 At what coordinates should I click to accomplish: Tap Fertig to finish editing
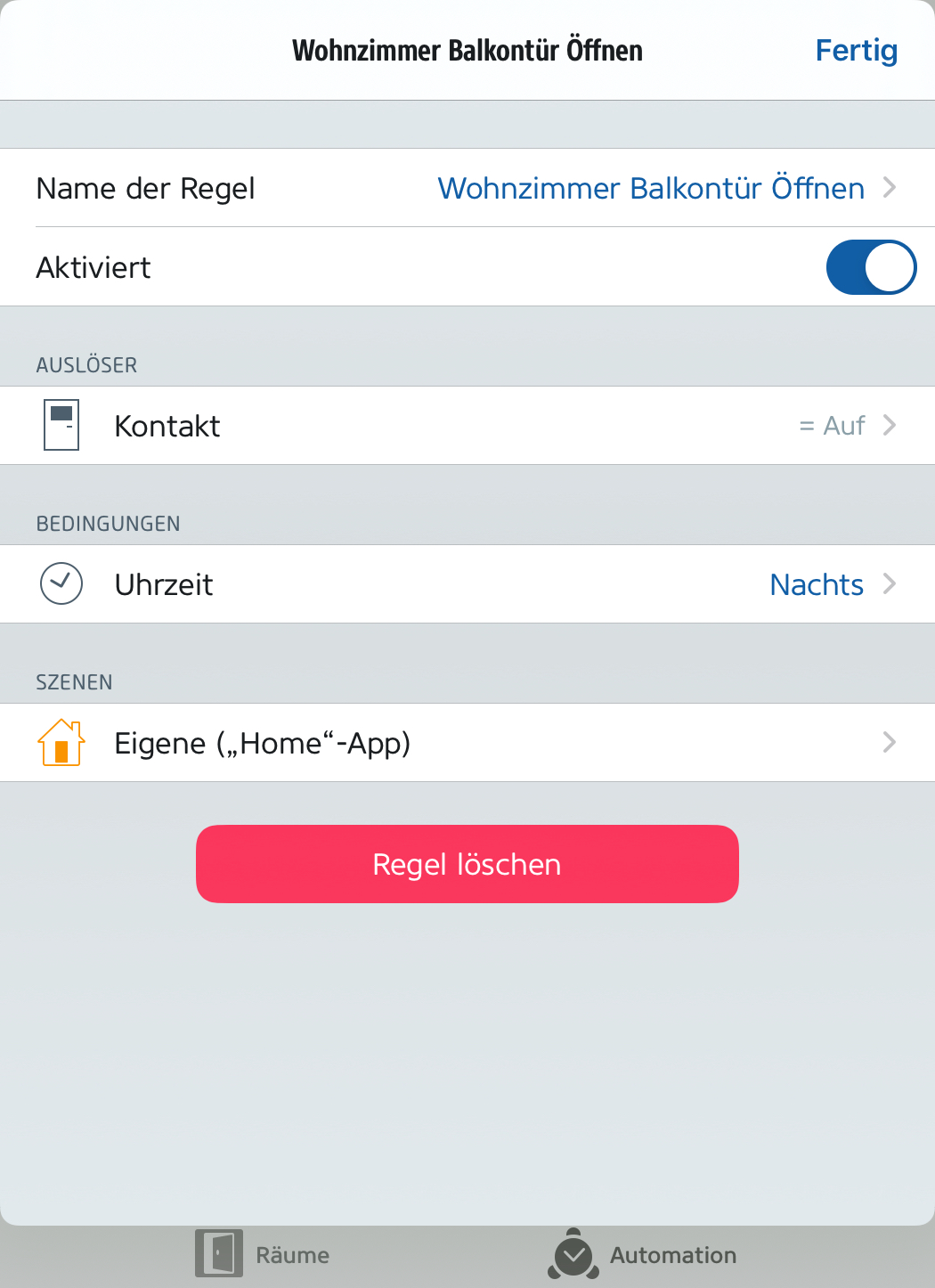point(856,51)
